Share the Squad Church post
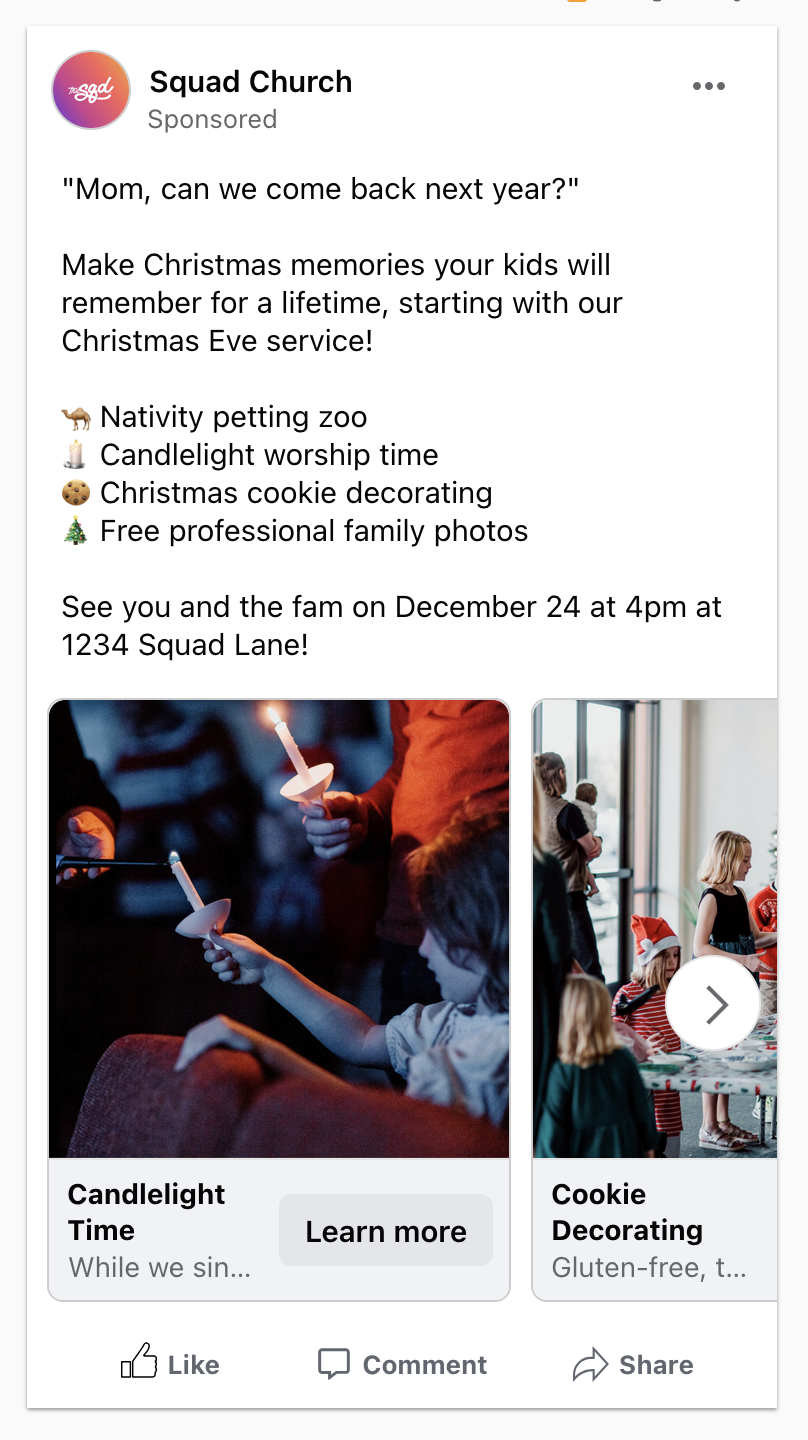 [x=633, y=1364]
